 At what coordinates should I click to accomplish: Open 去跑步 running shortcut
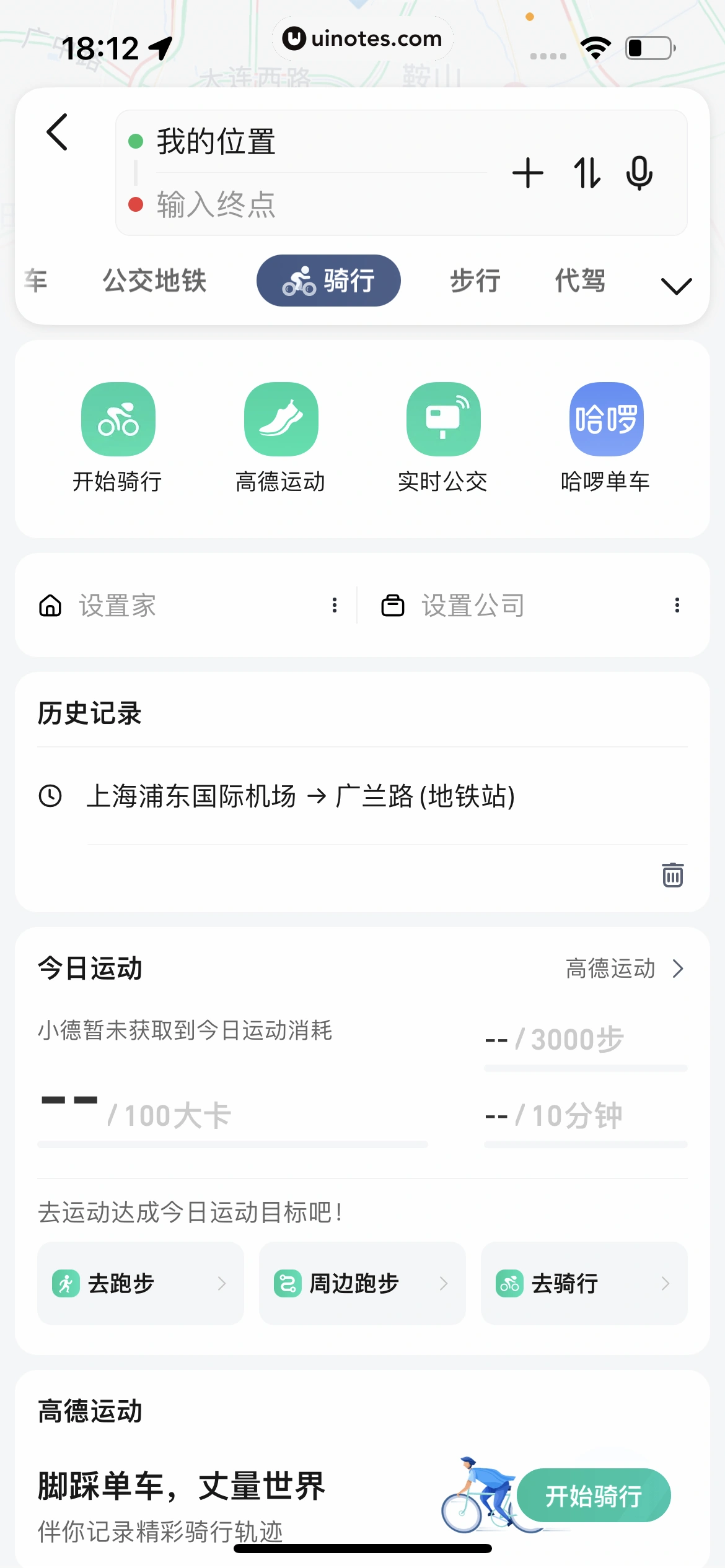pyautogui.click(x=140, y=1284)
